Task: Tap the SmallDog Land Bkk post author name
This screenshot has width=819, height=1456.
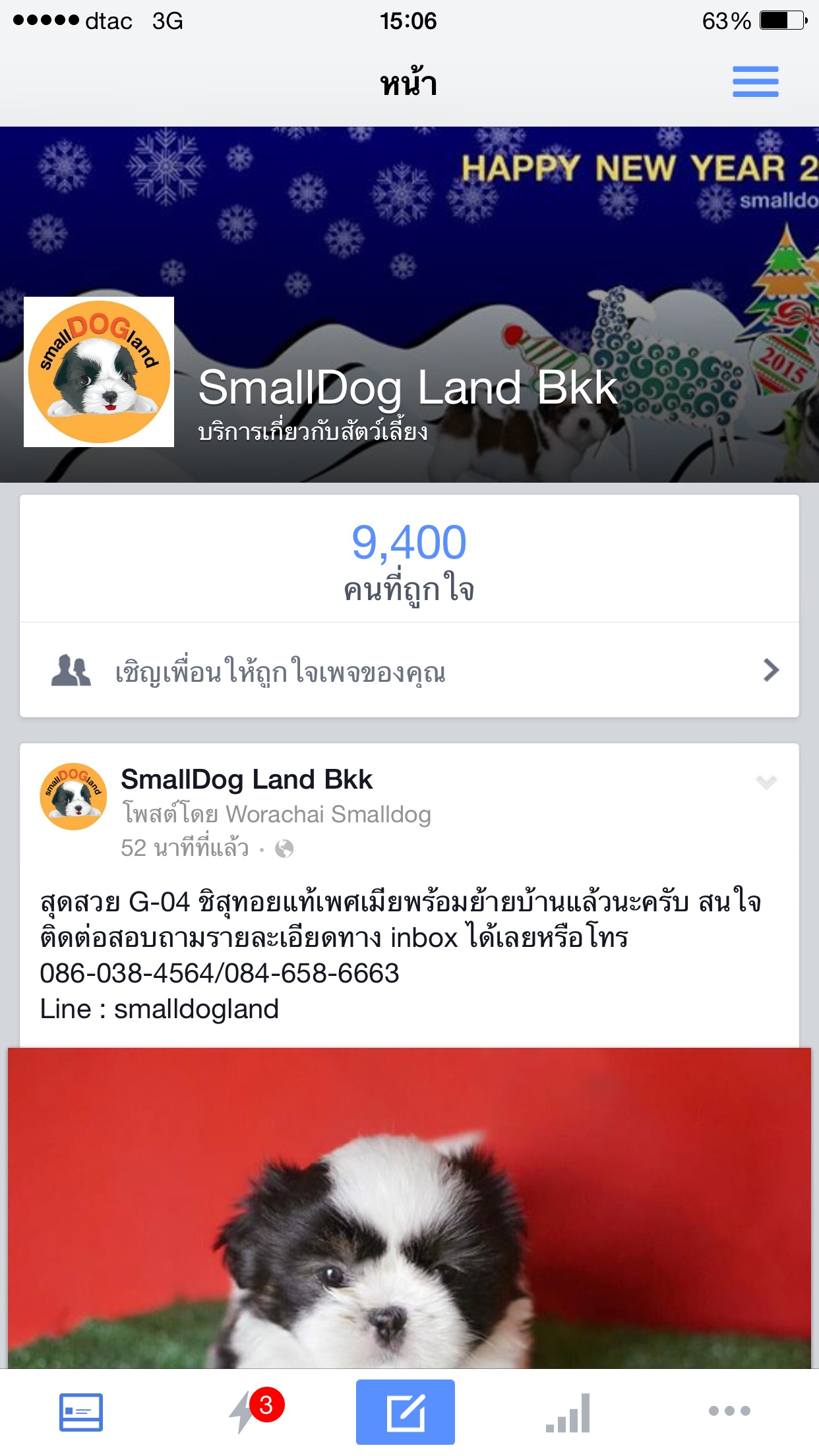Action: click(247, 779)
